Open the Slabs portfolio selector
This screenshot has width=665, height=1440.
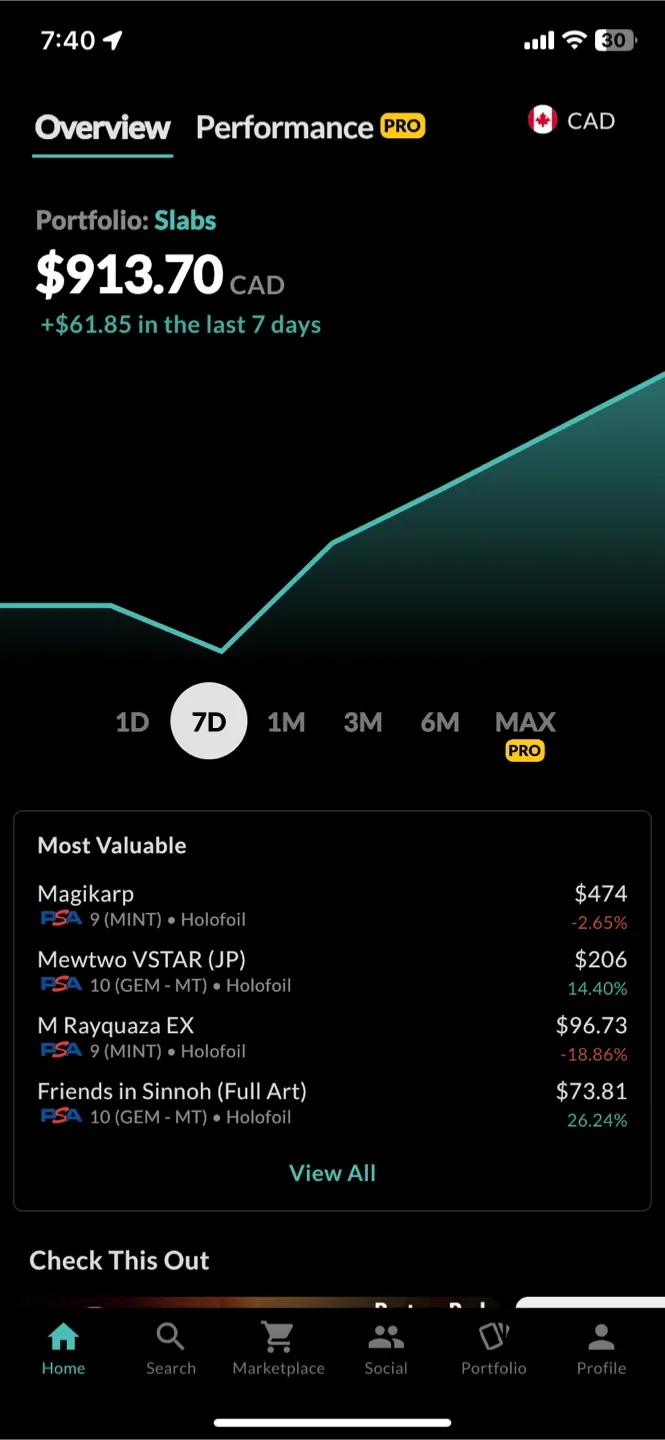[x=185, y=221]
